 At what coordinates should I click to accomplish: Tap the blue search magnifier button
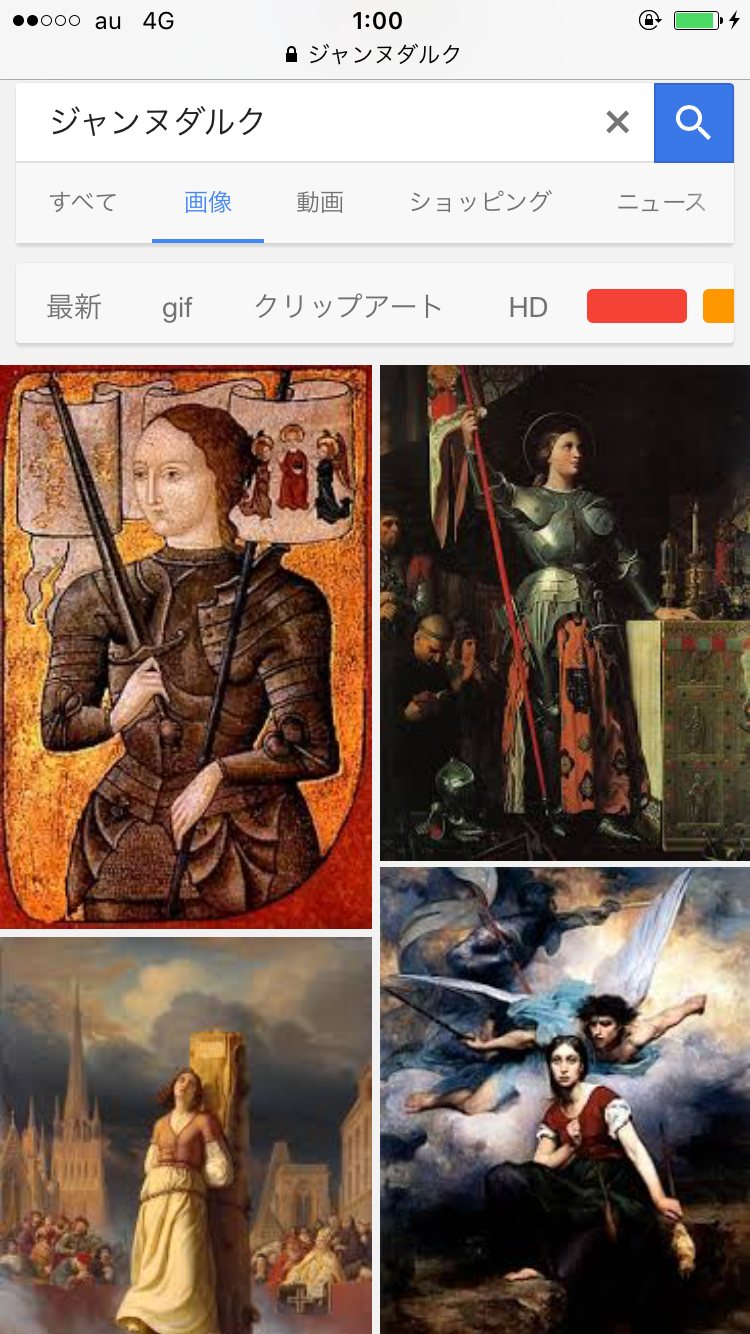point(693,122)
